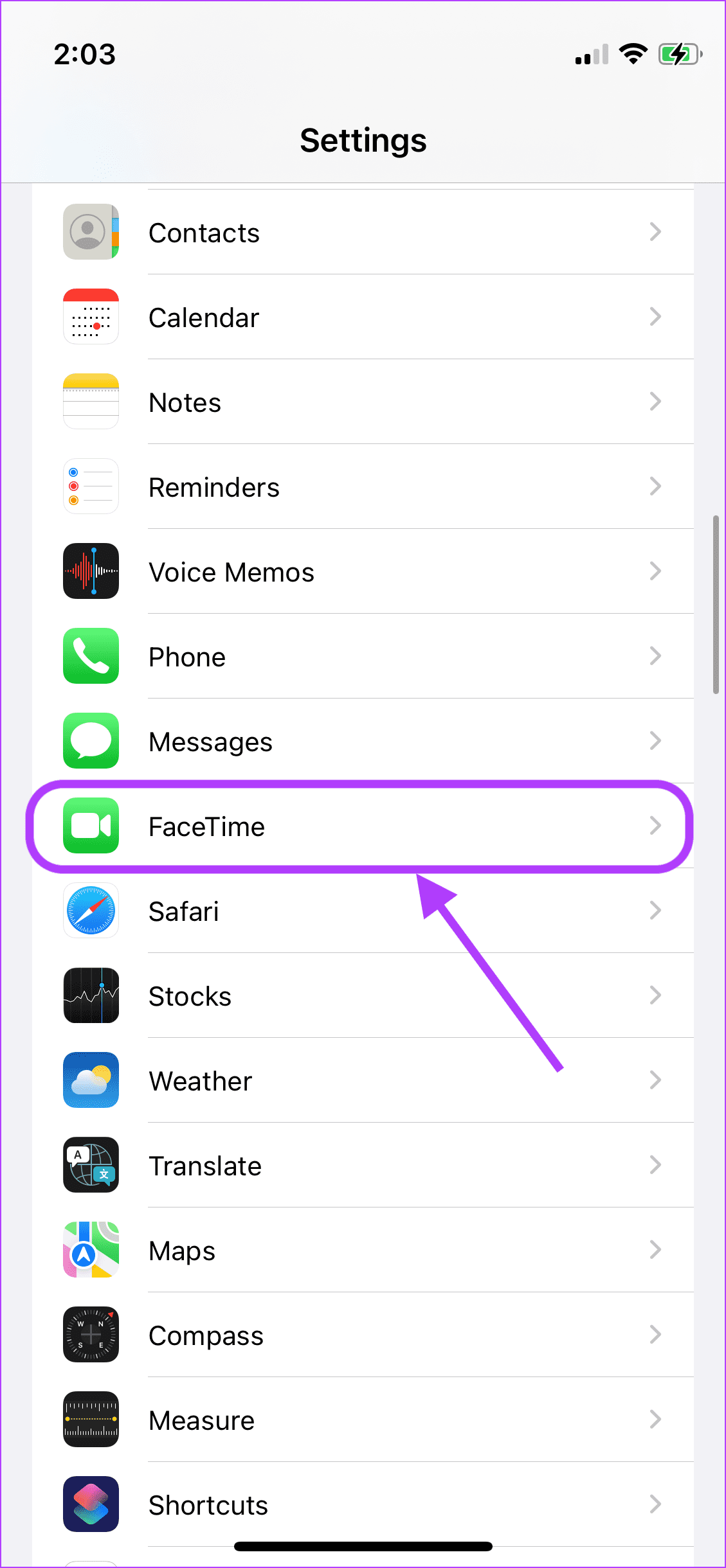The width and height of the screenshot is (726, 1568).
Task: Select Weather settings
Action: pyautogui.click(x=363, y=1080)
